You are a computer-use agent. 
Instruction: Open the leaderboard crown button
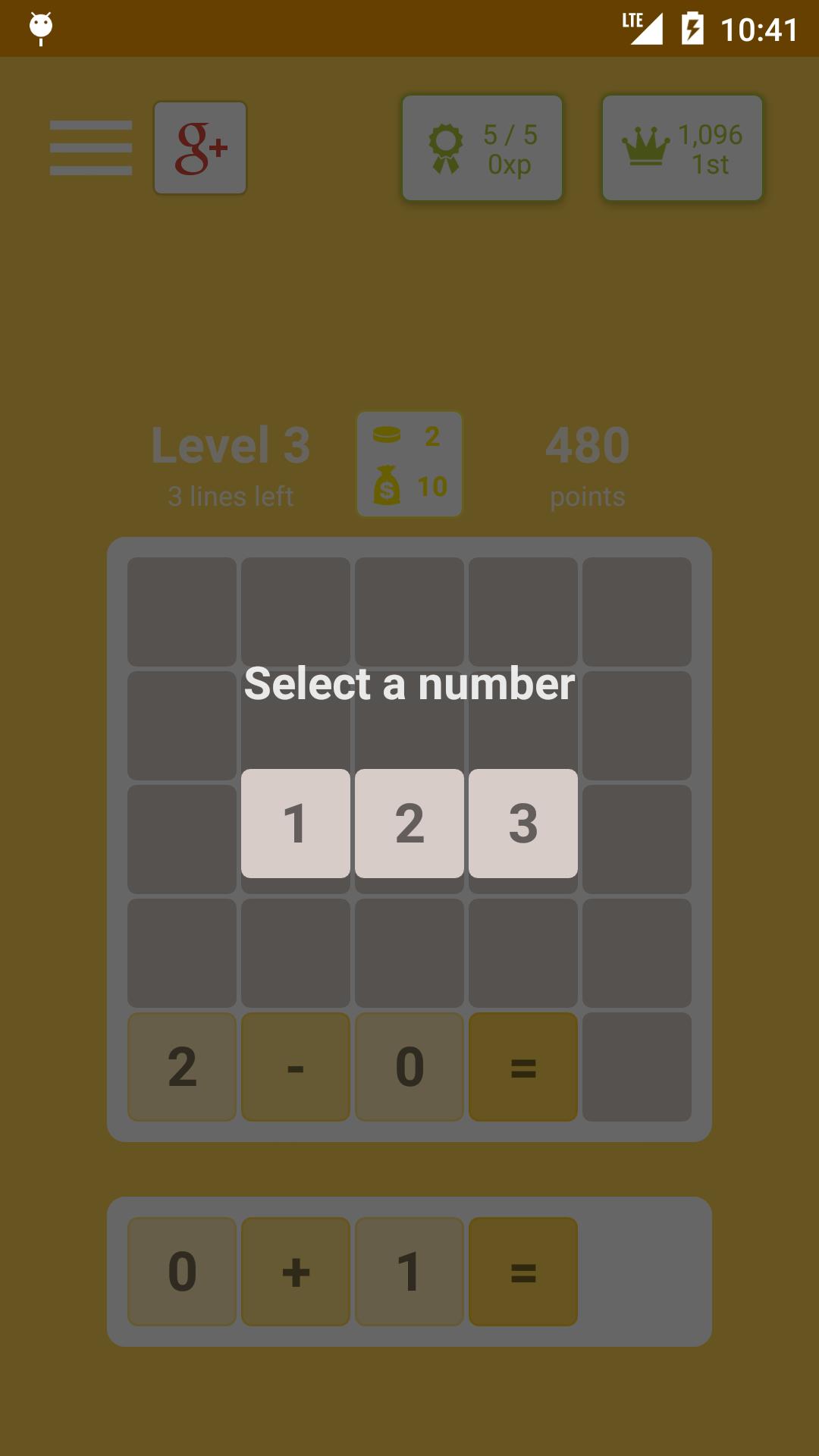point(682,148)
